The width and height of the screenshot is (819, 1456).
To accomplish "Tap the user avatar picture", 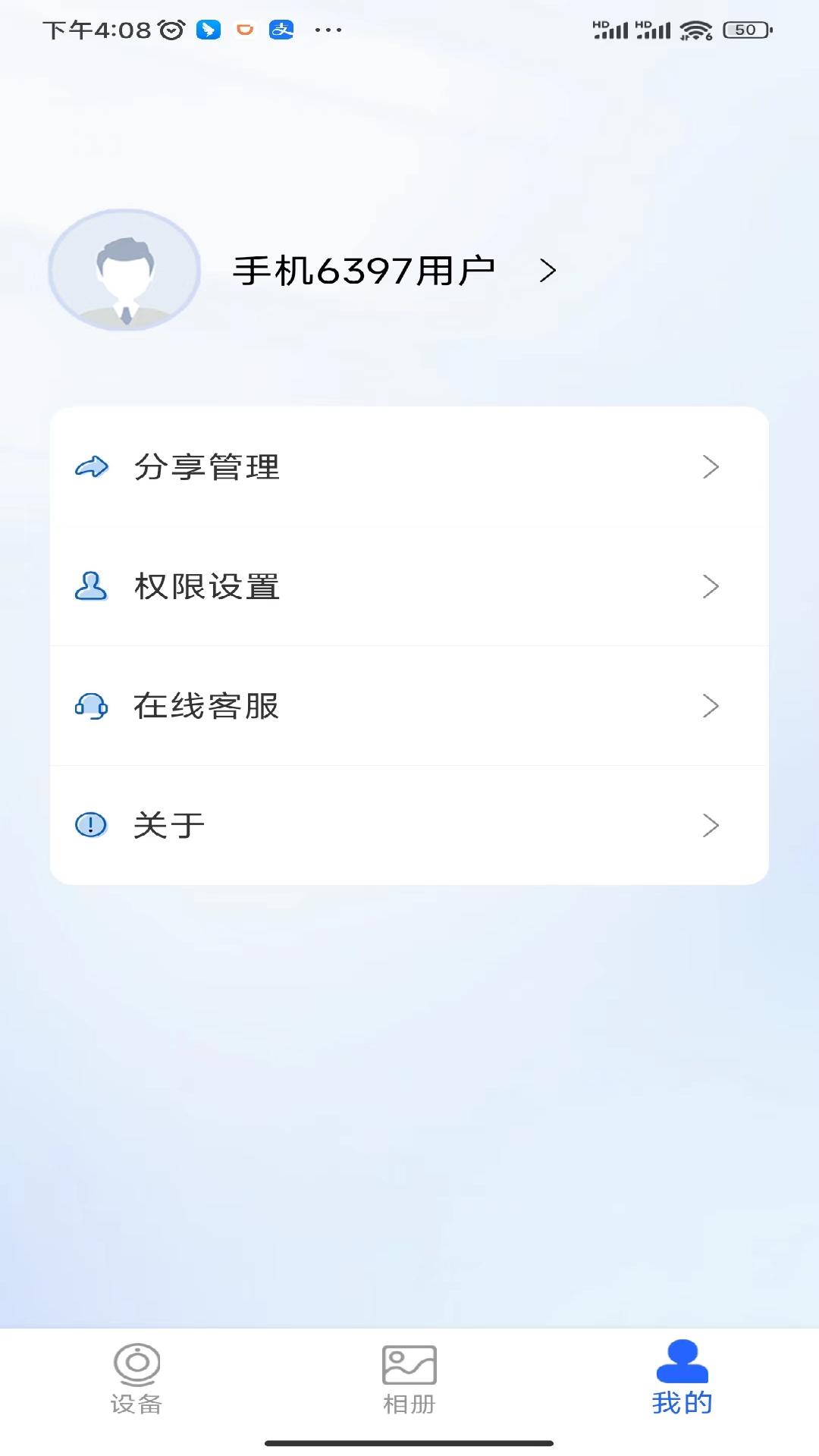I will coord(124,270).
